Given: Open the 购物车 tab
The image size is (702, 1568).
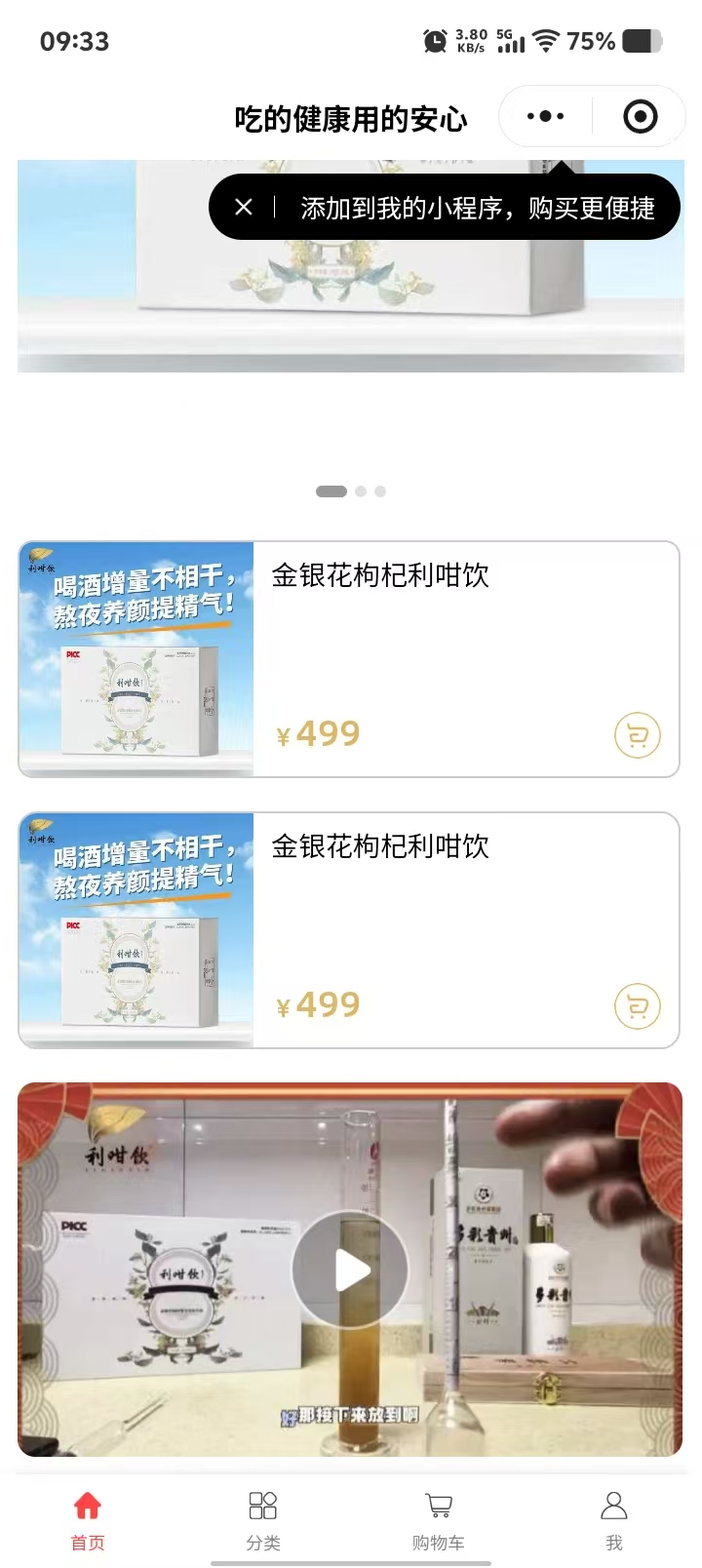Looking at the screenshot, I should 439,1519.
